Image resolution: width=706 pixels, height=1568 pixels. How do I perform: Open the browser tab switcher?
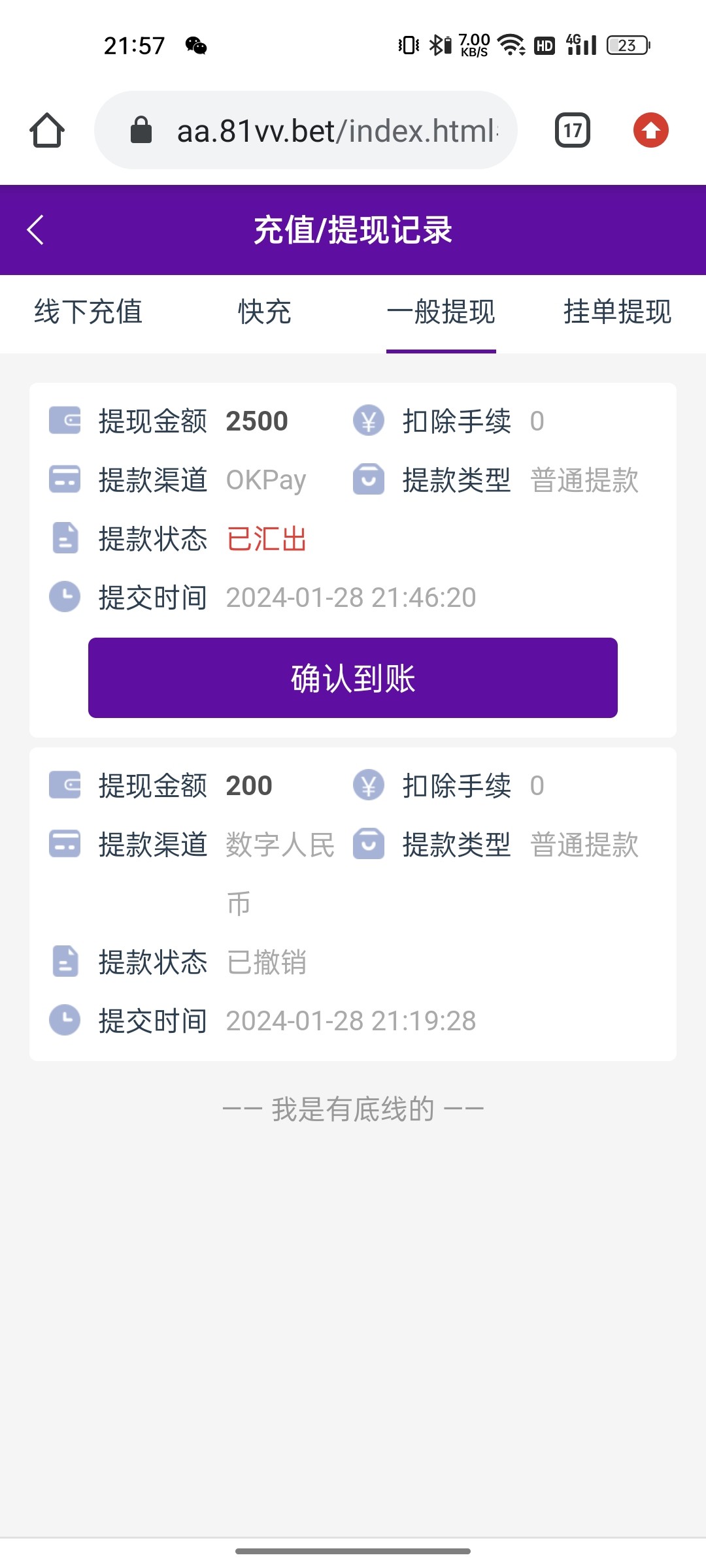pyautogui.click(x=573, y=130)
